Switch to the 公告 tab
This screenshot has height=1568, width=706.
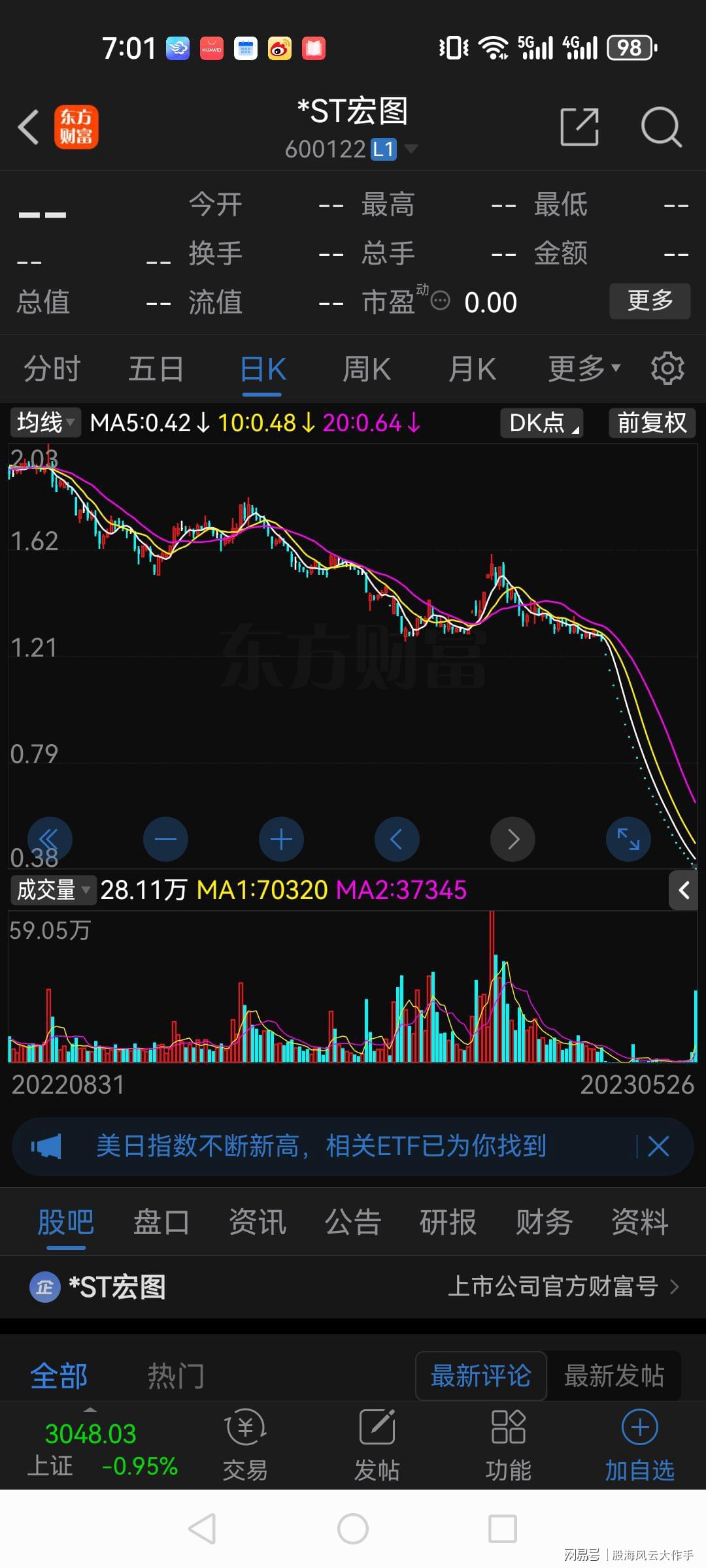(x=353, y=1222)
